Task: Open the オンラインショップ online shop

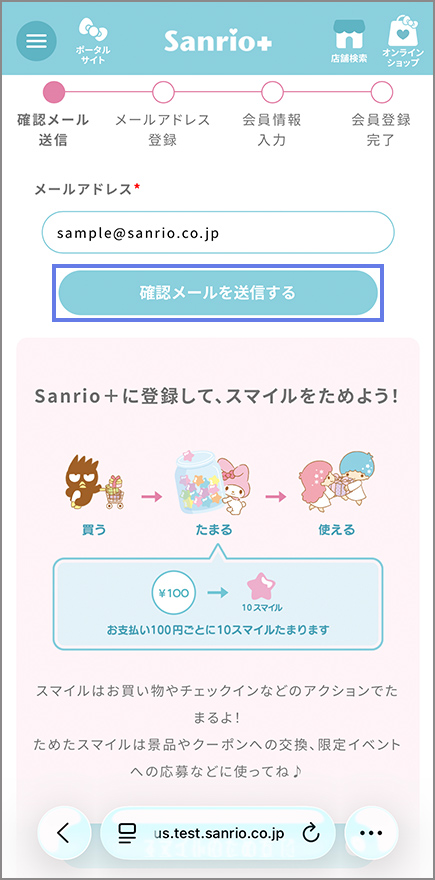Action: [404, 40]
